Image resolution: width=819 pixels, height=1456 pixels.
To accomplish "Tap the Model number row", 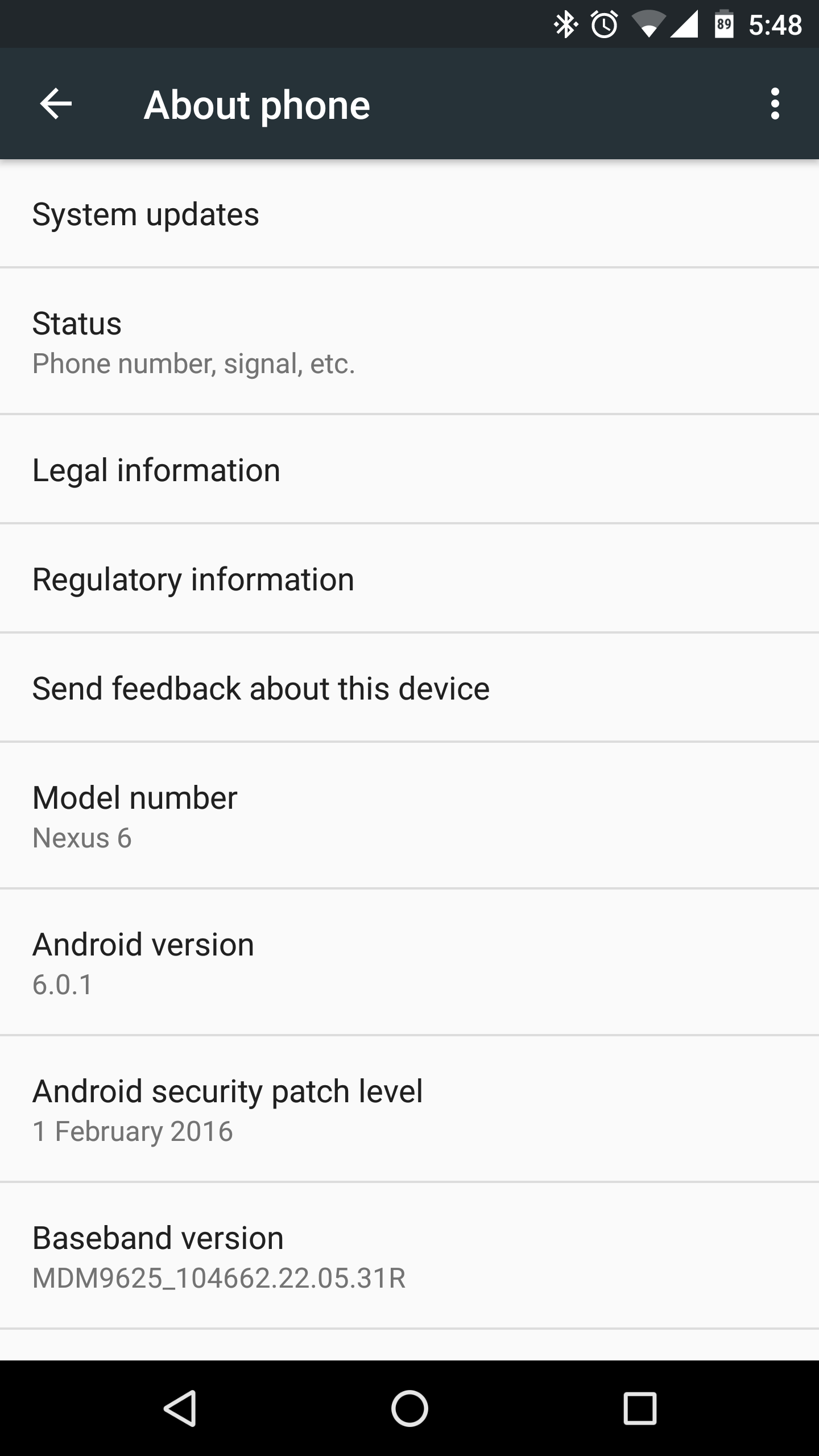I will (409, 816).
